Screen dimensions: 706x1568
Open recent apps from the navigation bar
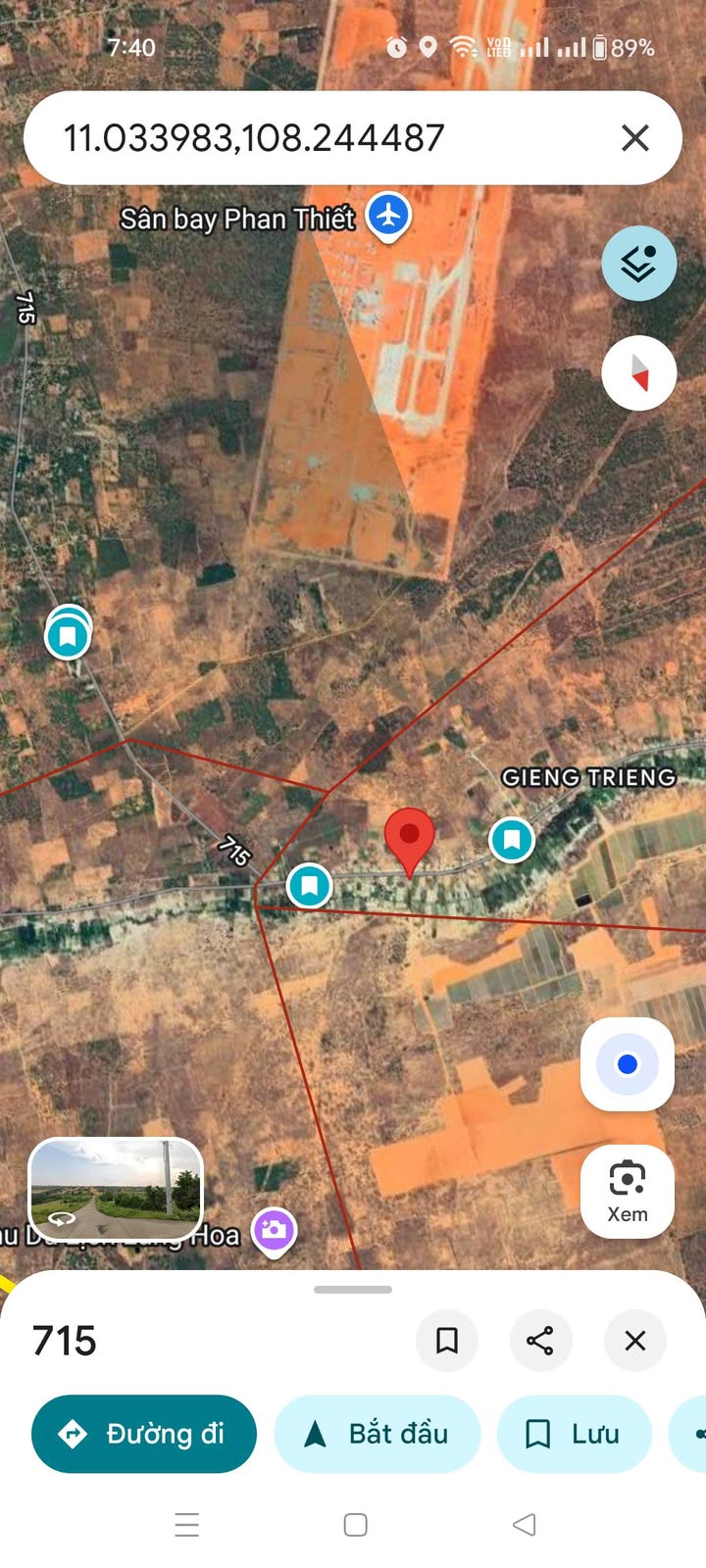(187, 1525)
